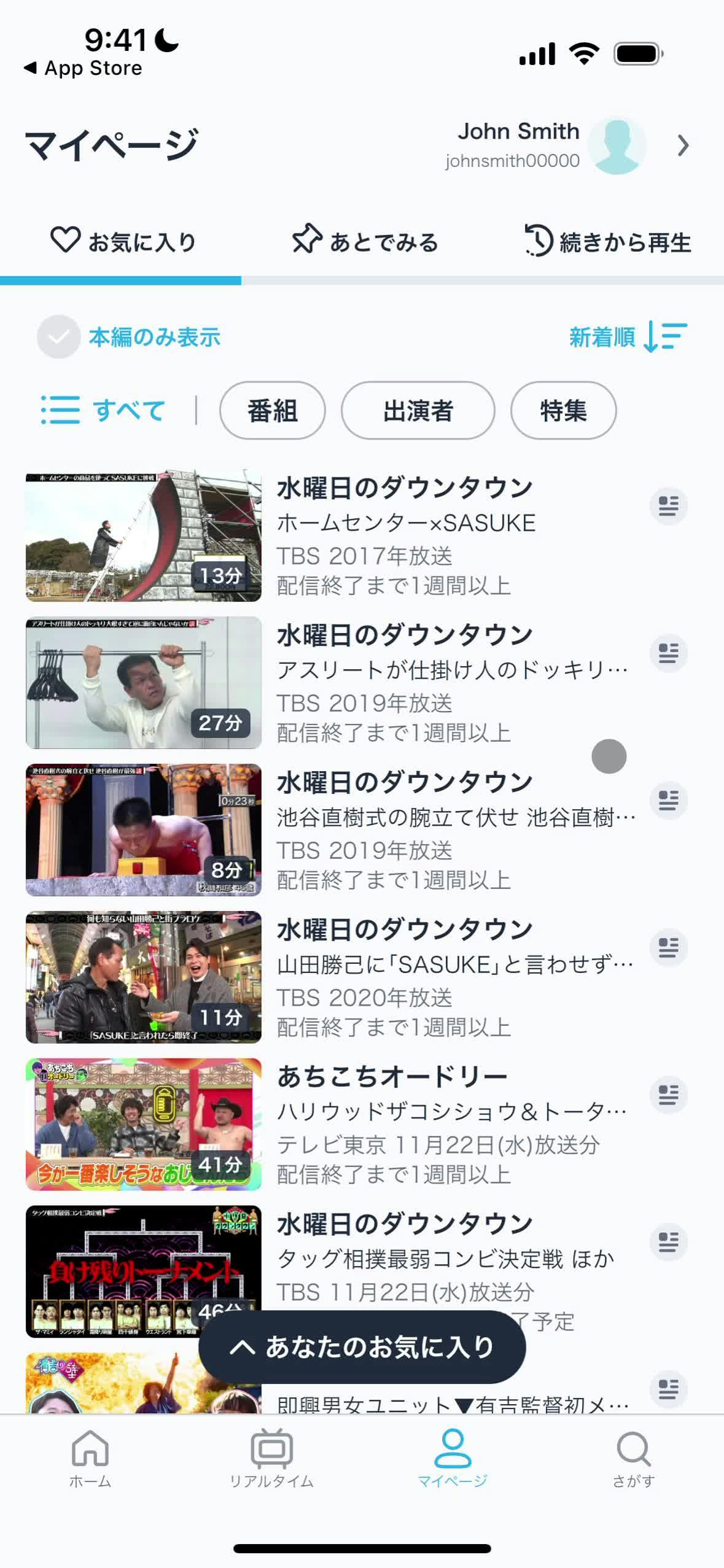Image resolution: width=724 pixels, height=1568 pixels.
Task: Switch to the あとでみる tab
Action: 365,241
